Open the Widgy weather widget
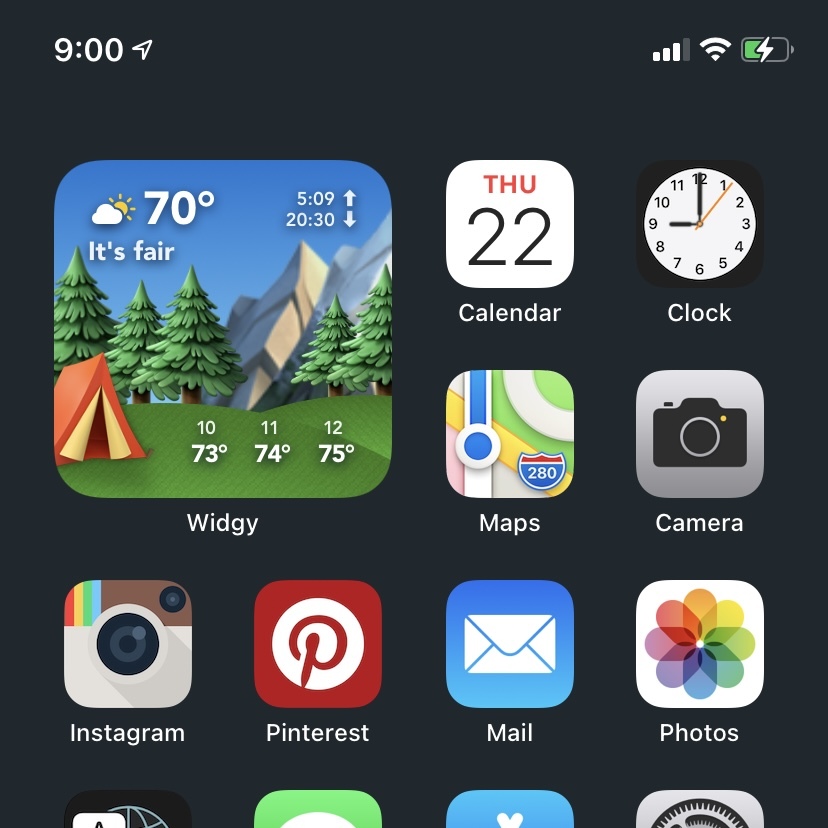Viewport: 828px width, 828px height. click(x=222, y=329)
